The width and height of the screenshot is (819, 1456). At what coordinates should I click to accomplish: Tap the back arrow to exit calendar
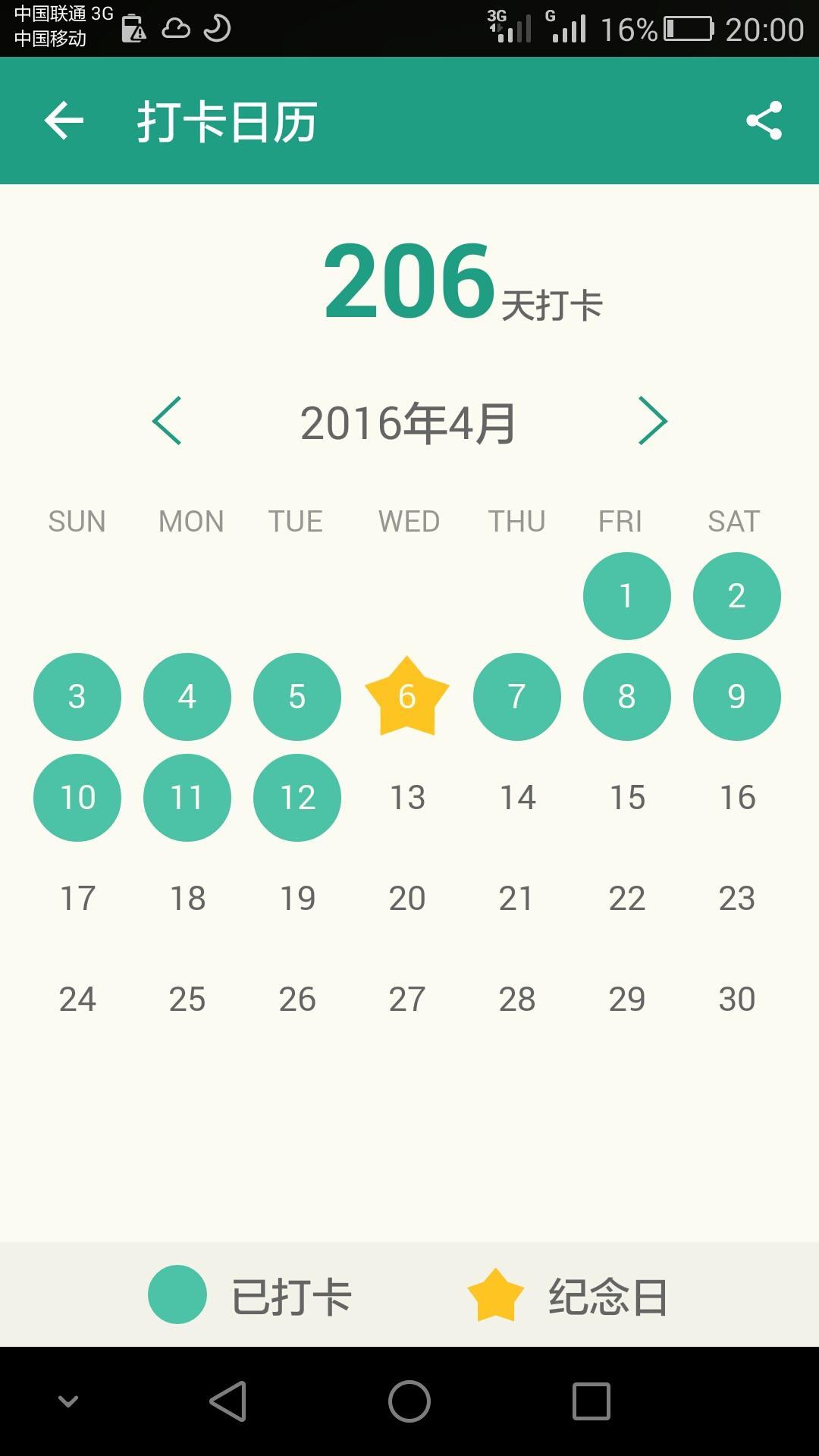(x=64, y=121)
